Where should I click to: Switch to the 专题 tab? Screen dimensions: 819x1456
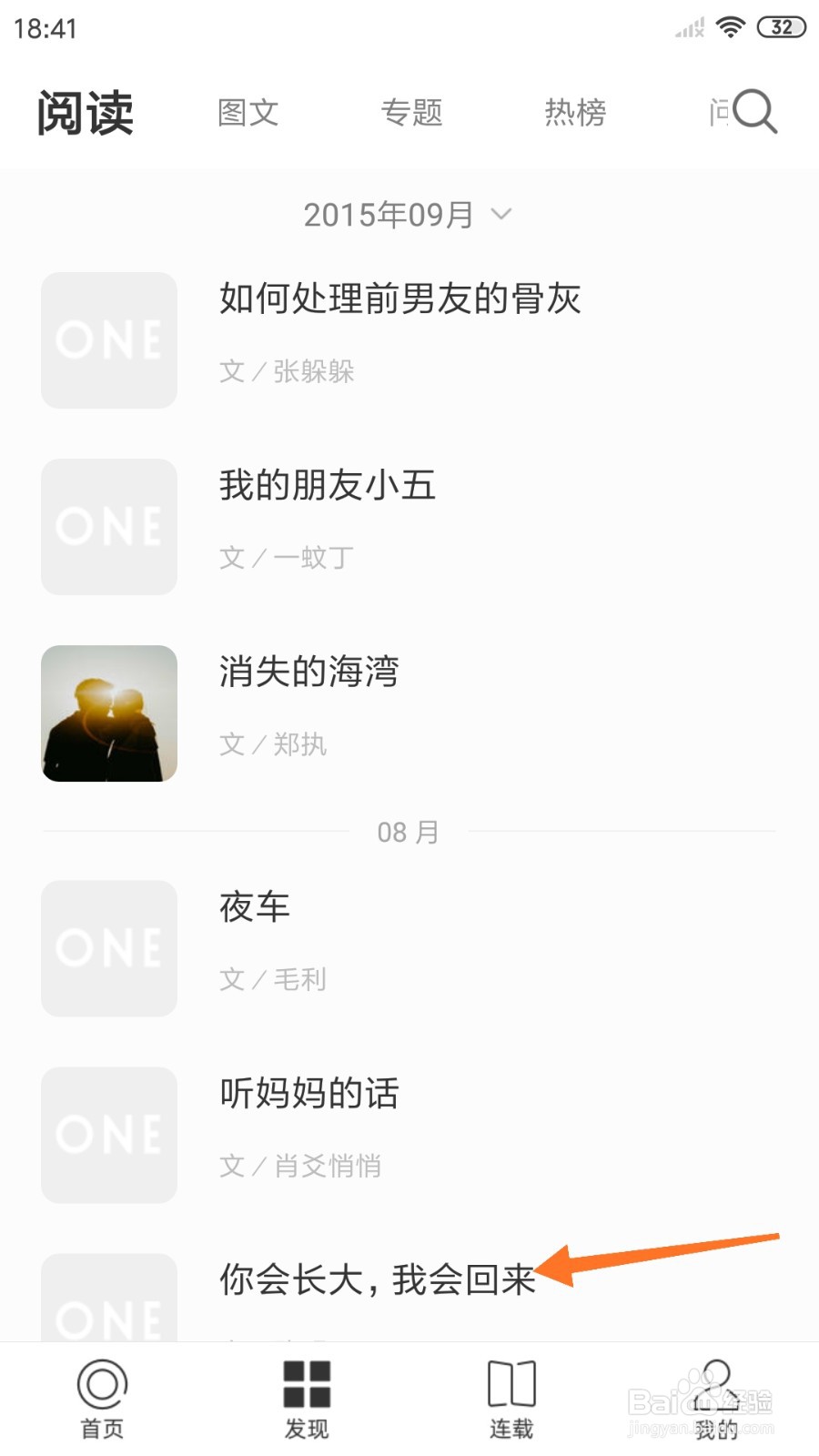pyautogui.click(x=411, y=111)
